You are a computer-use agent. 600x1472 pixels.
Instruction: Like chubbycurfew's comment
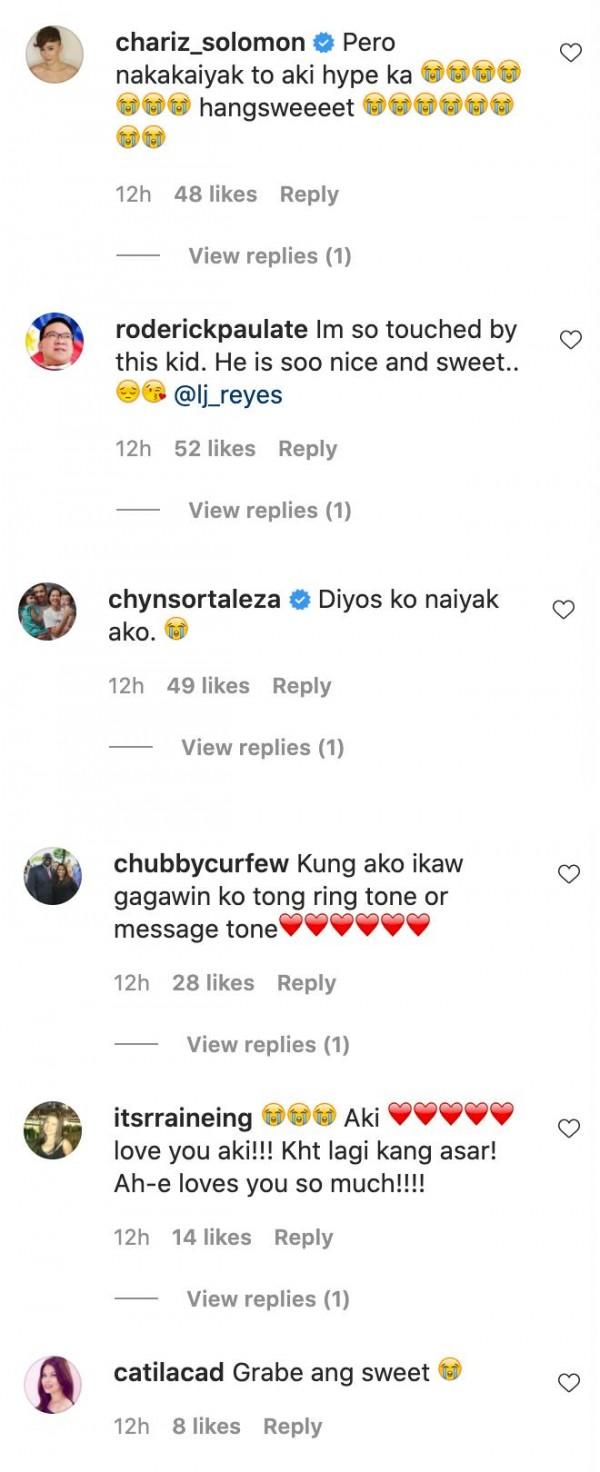click(568, 874)
